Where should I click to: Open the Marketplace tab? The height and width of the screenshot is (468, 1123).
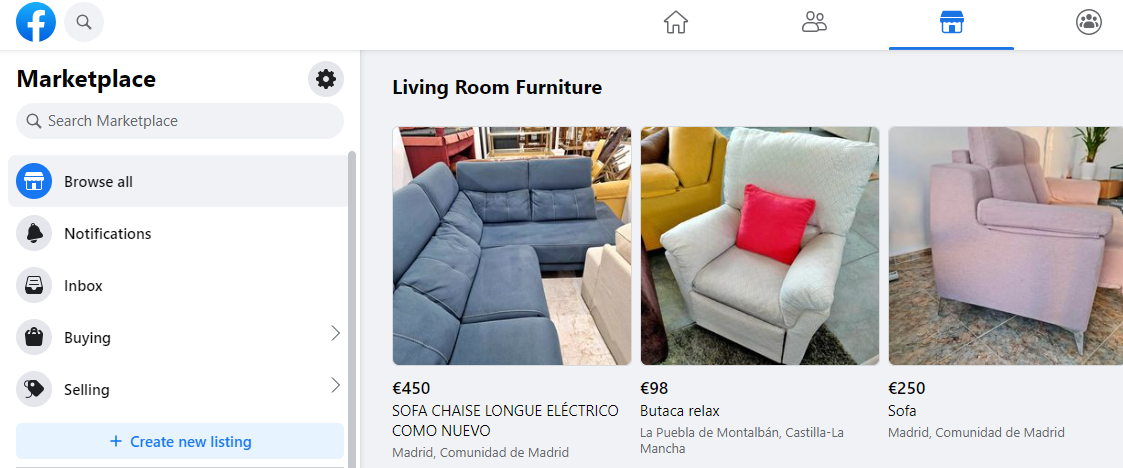[x=951, y=22]
